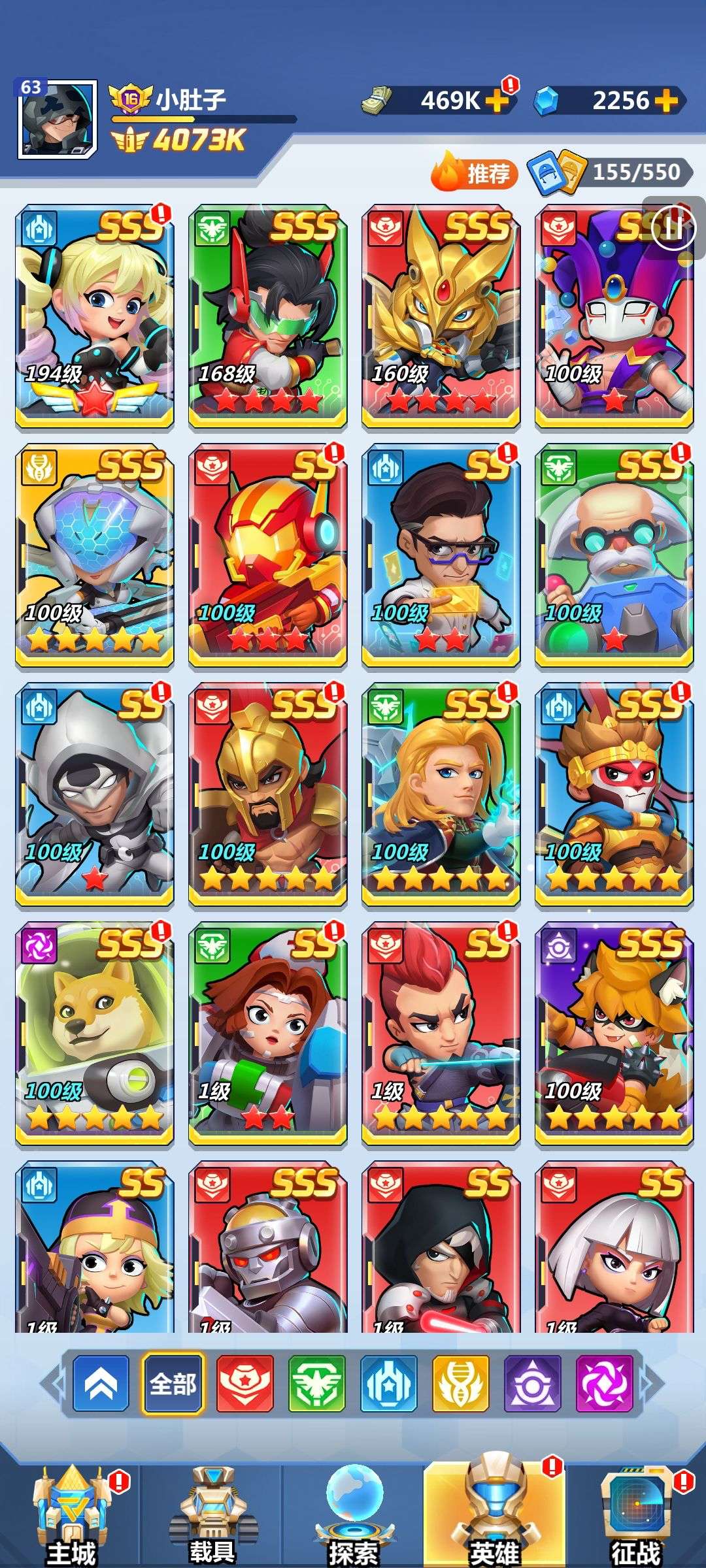
Task: Buy more blue gems with the plus button
Action: [x=666, y=101]
